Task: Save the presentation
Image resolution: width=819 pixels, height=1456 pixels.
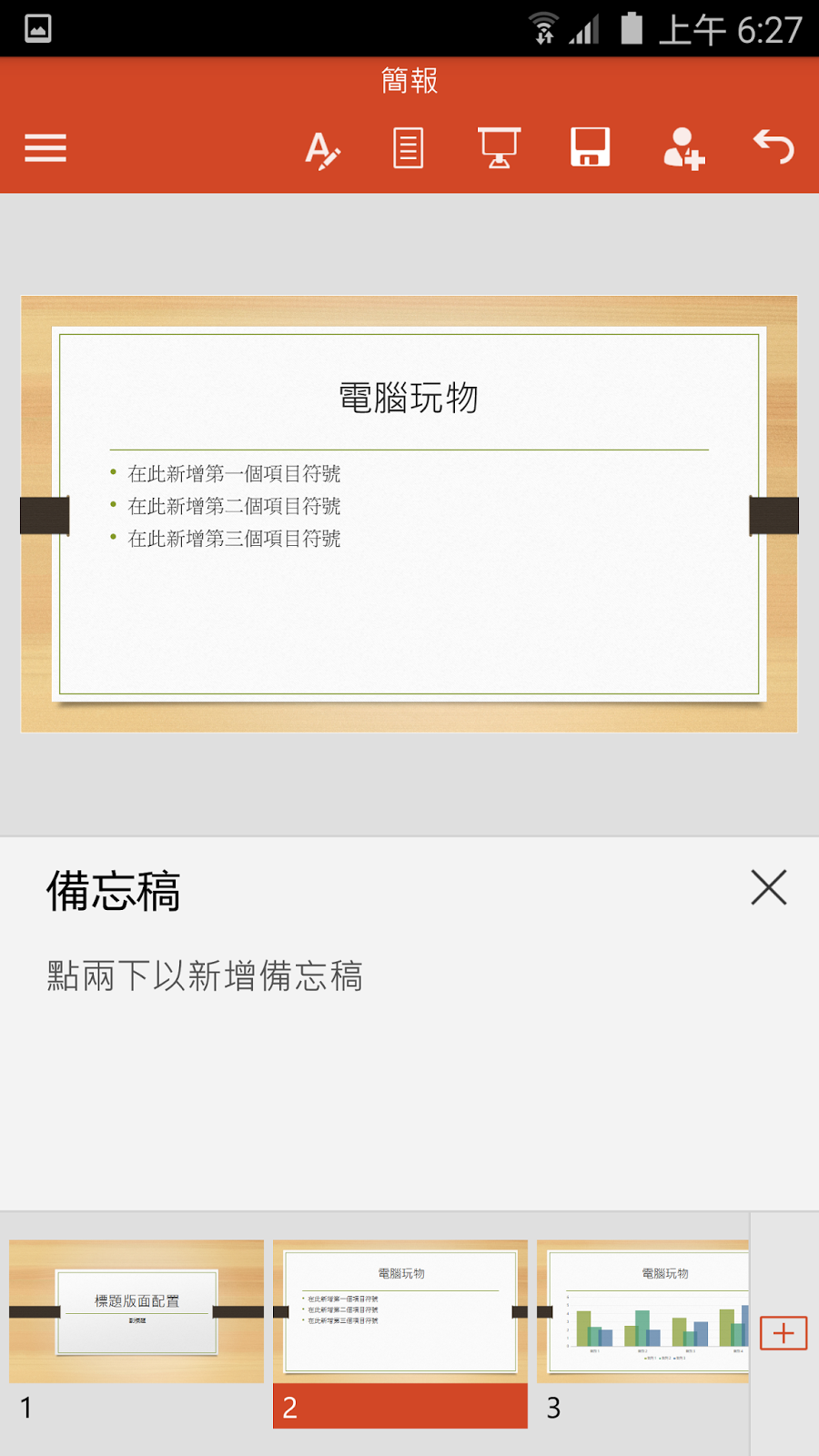Action: 590,147
